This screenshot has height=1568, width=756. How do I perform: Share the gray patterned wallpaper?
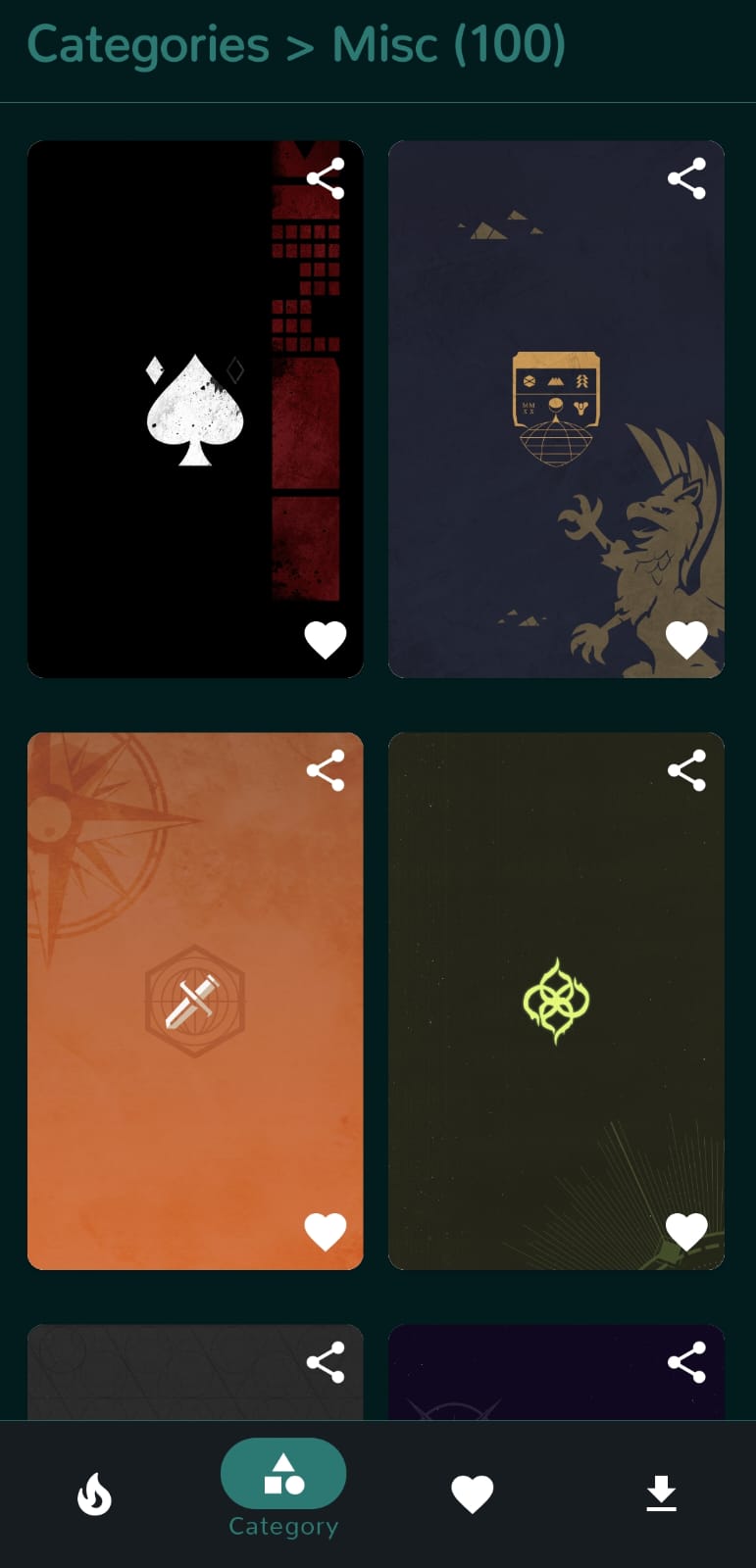click(x=326, y=1362)
